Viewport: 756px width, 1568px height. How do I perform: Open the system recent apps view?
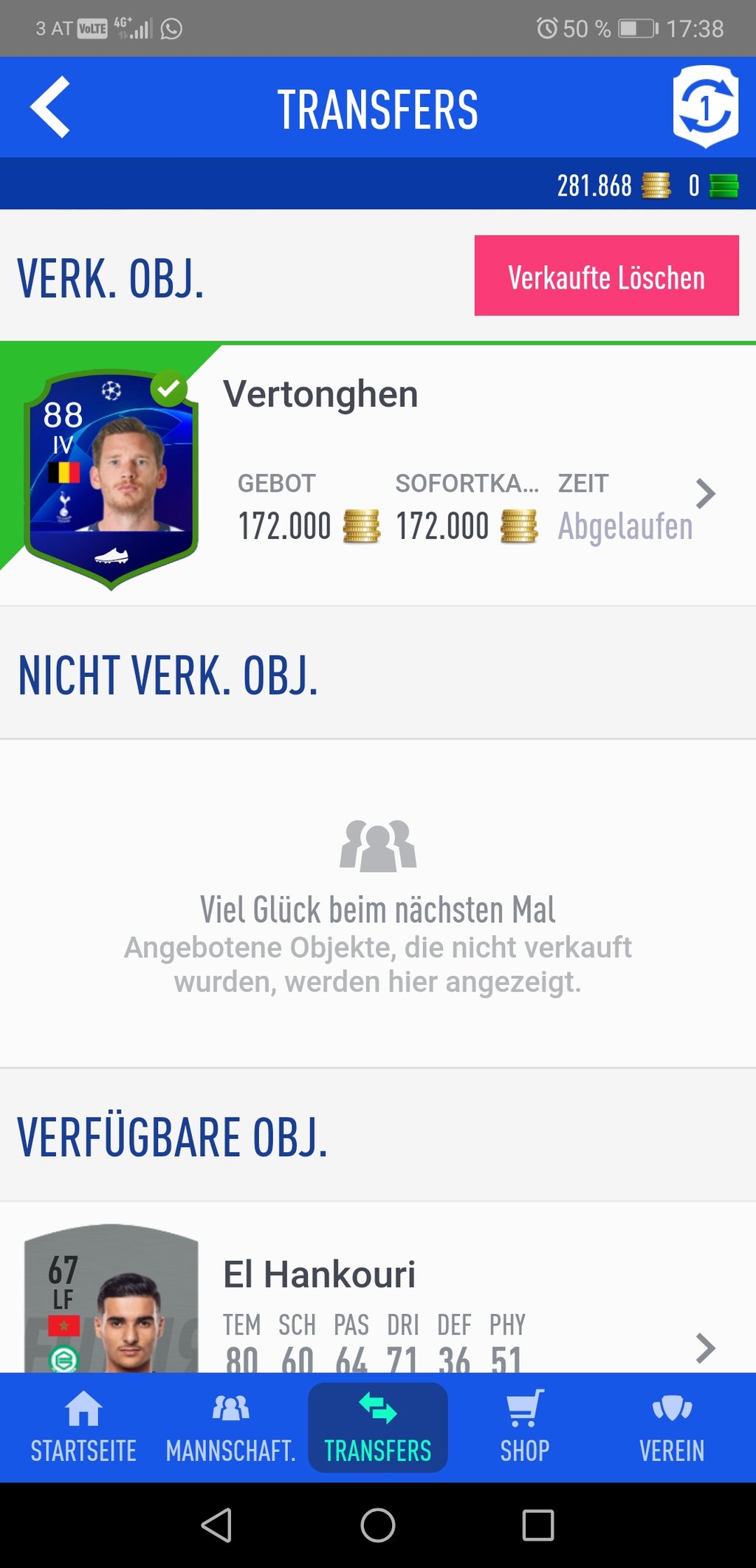pos(537,1525)
